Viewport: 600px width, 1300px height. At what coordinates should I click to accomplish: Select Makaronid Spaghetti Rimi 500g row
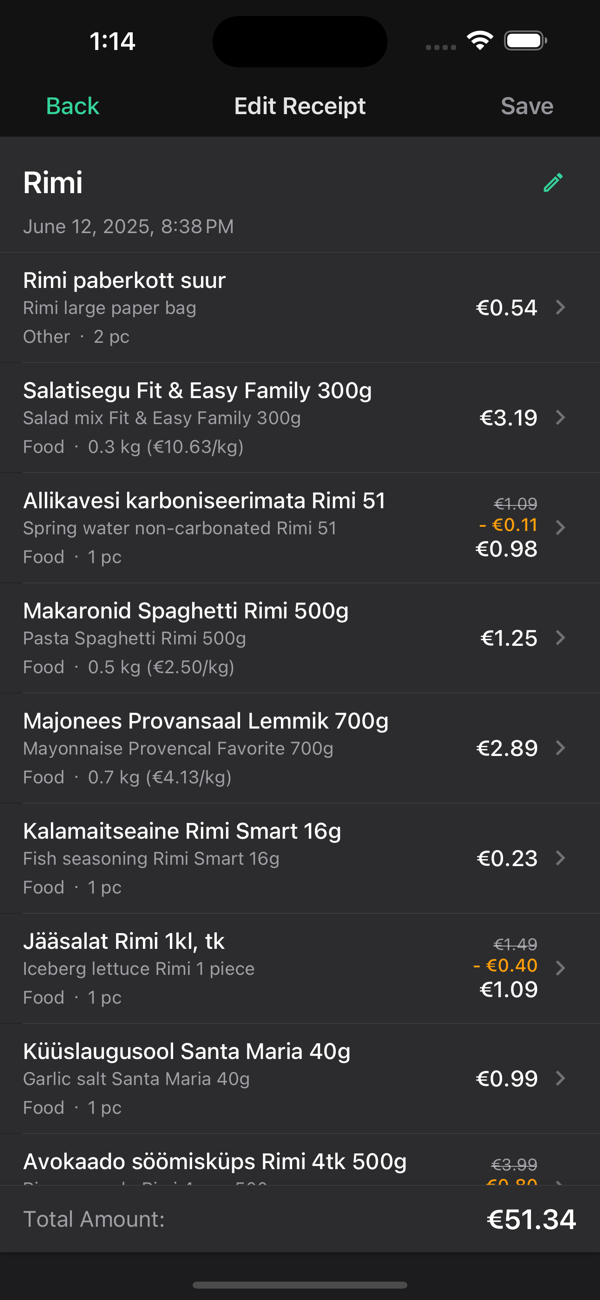[300, 638]
